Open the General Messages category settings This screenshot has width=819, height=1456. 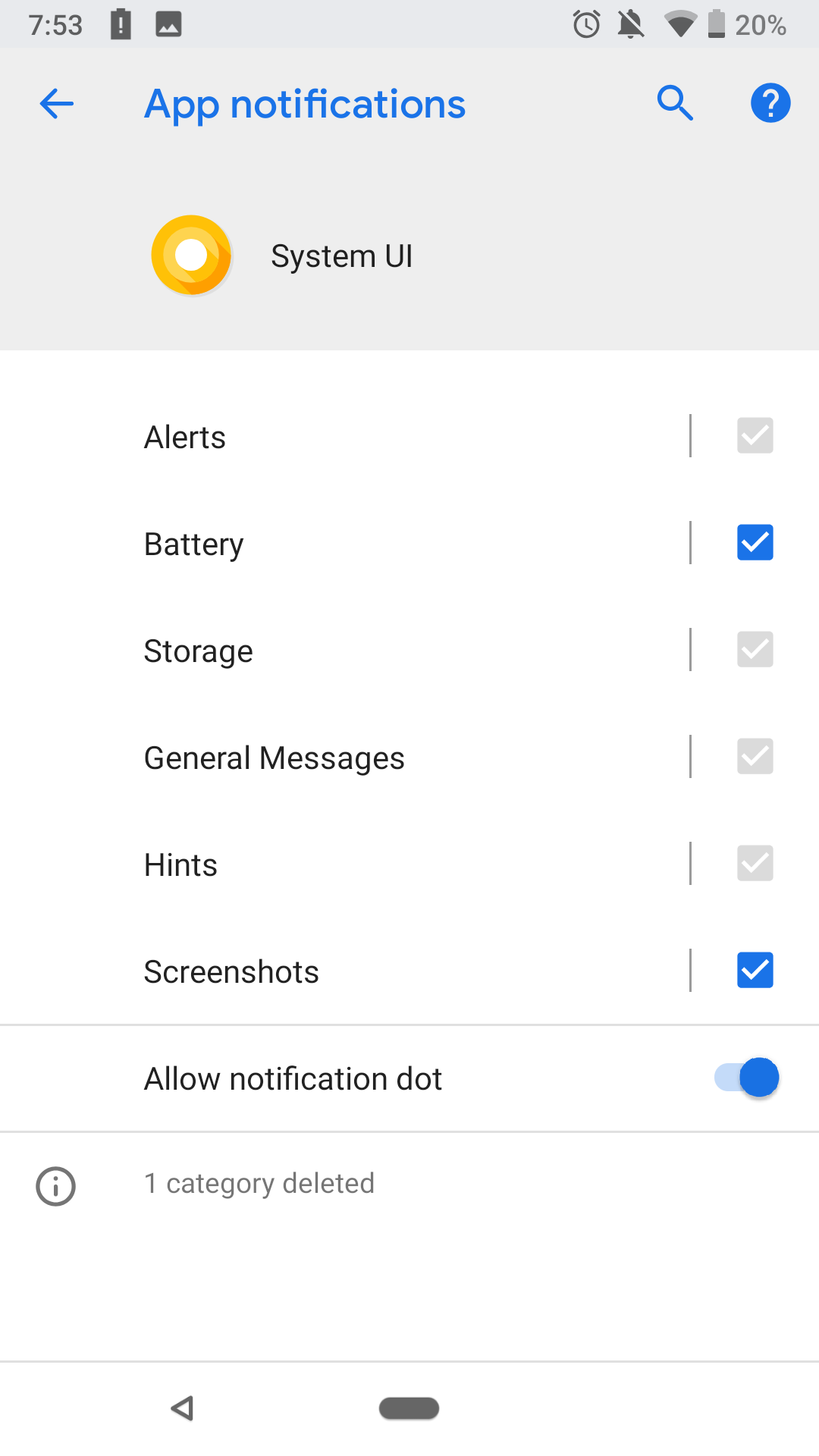(303, 758)
